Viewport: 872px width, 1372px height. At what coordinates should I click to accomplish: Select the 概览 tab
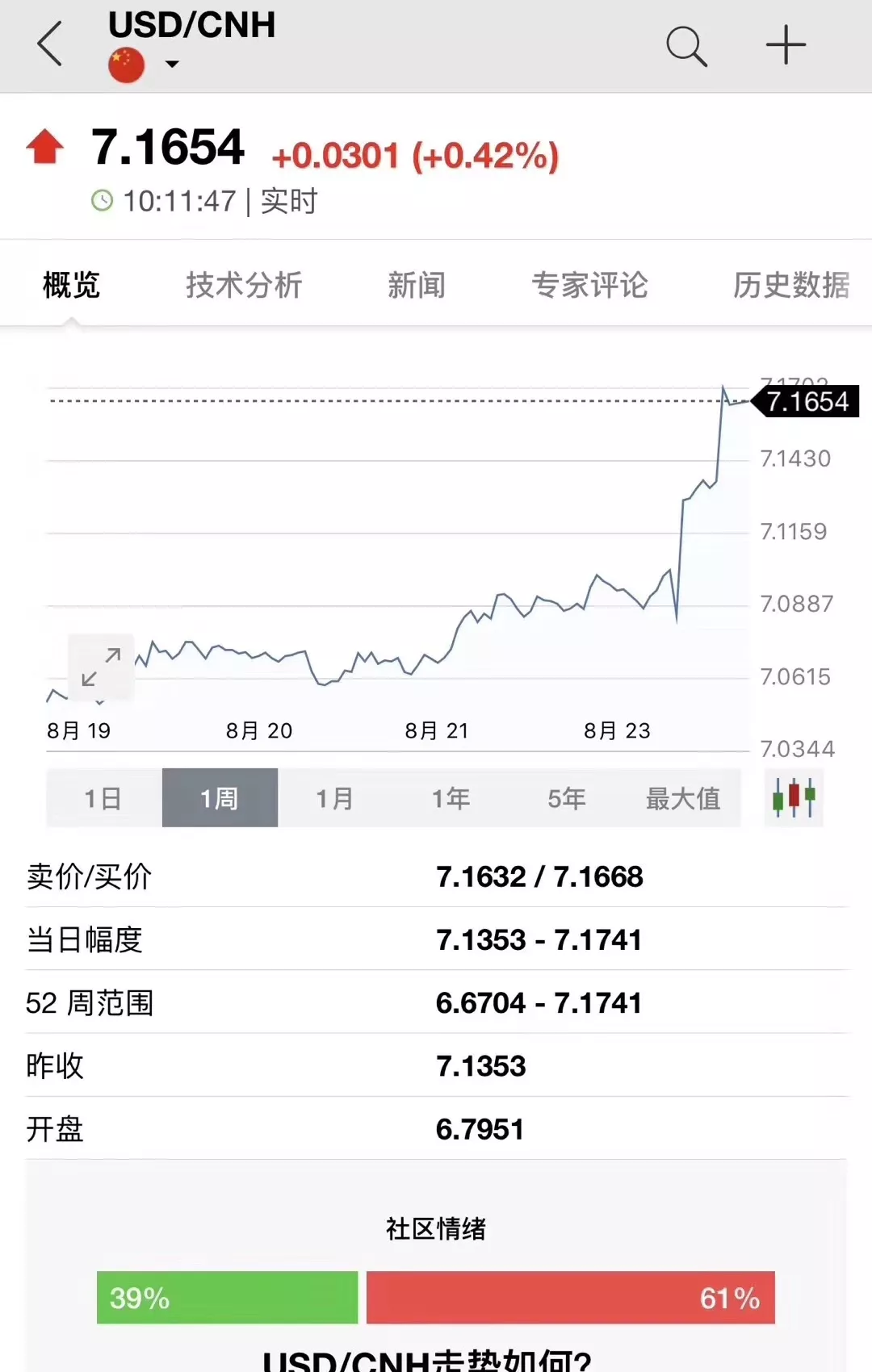pos(71,285)
